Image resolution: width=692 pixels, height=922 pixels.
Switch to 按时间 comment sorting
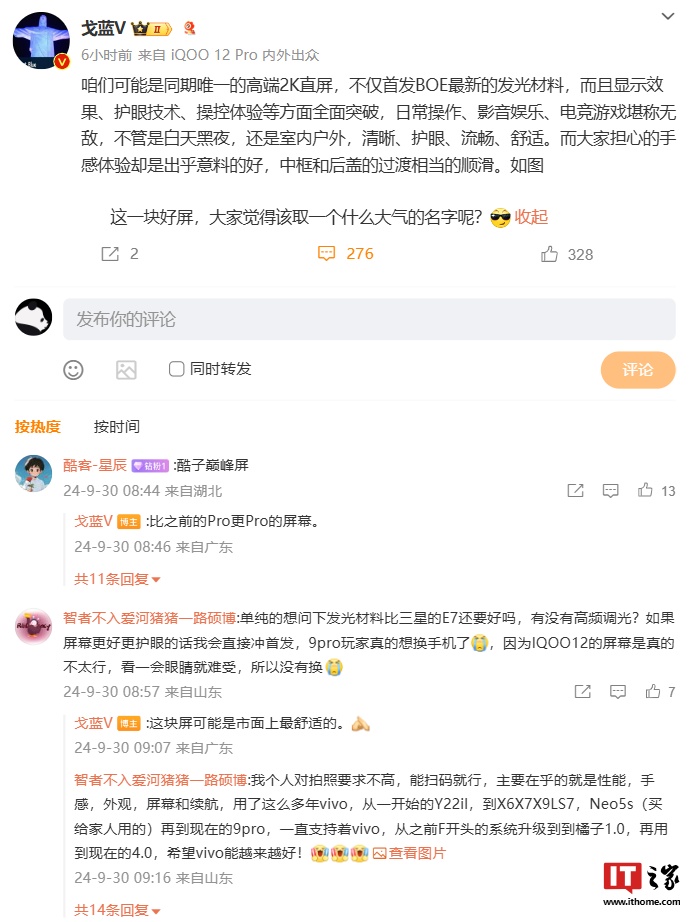117,426
